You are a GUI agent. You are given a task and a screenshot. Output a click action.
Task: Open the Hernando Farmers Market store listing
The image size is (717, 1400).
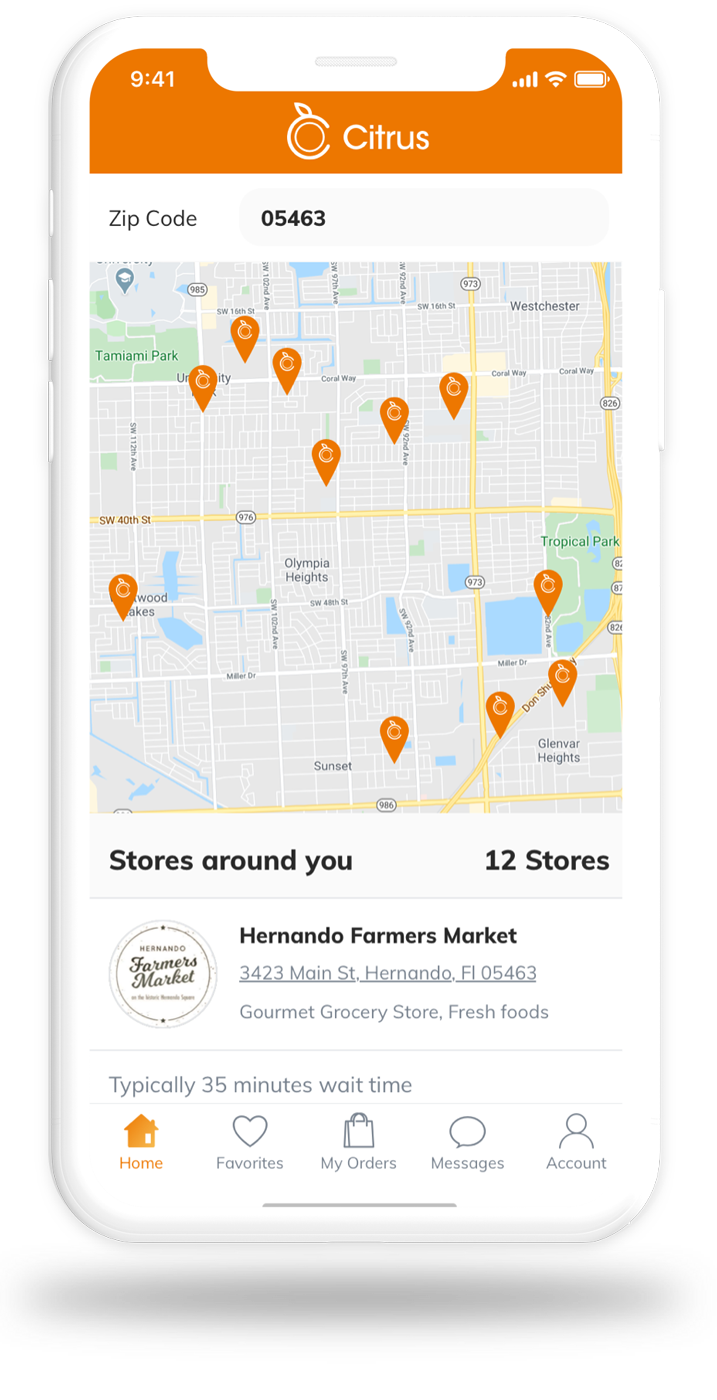tap(378, 936)
